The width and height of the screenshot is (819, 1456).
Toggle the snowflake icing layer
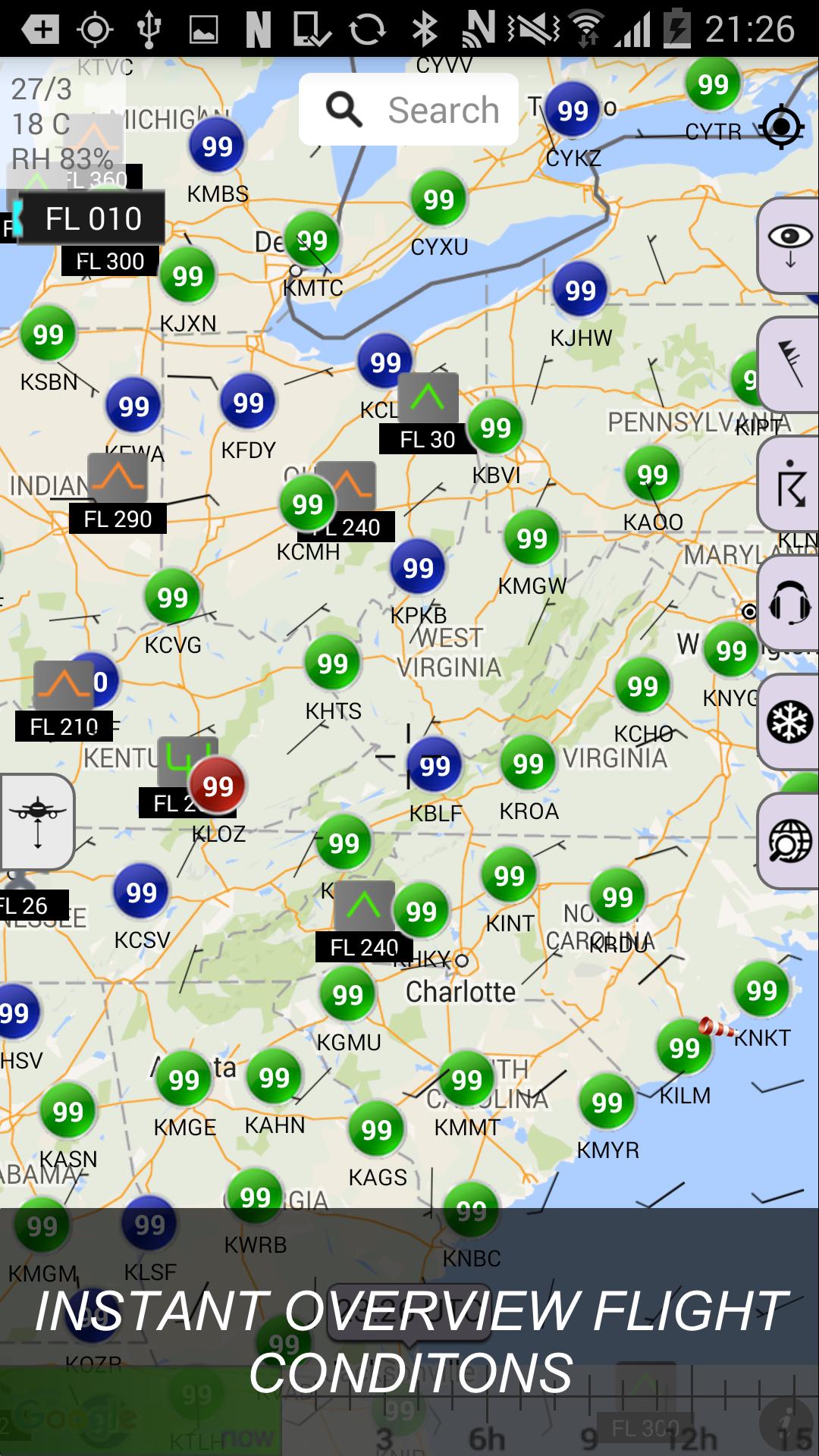point(789,721)
